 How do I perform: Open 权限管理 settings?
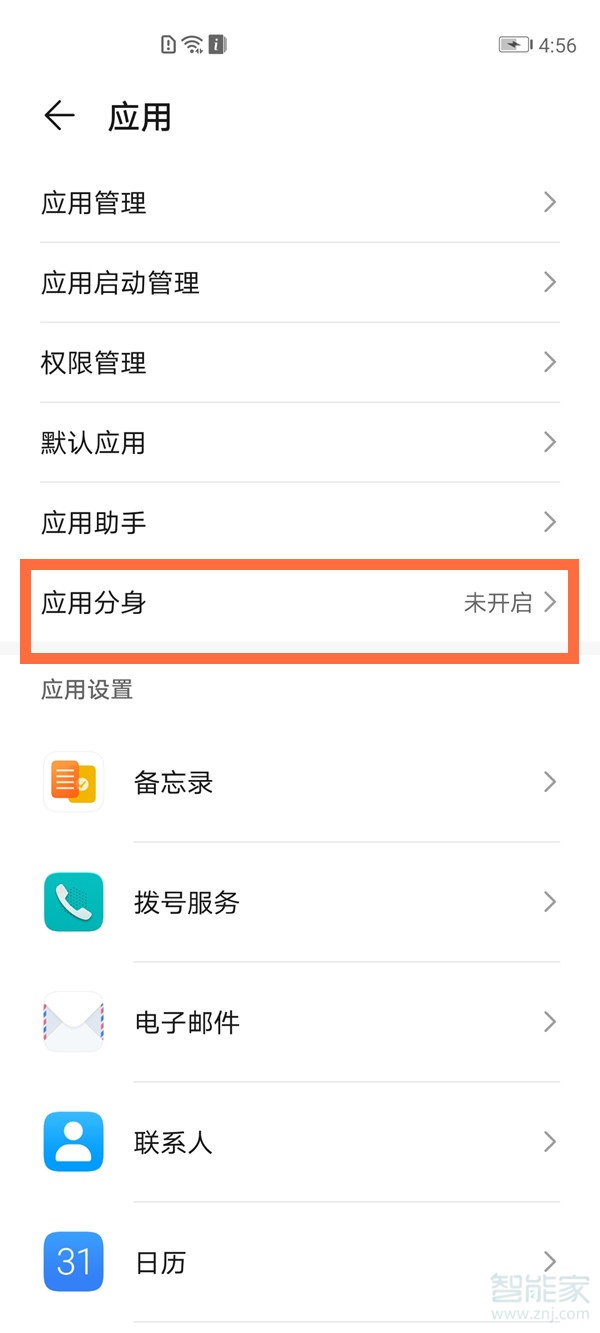(x=299, y=363)
